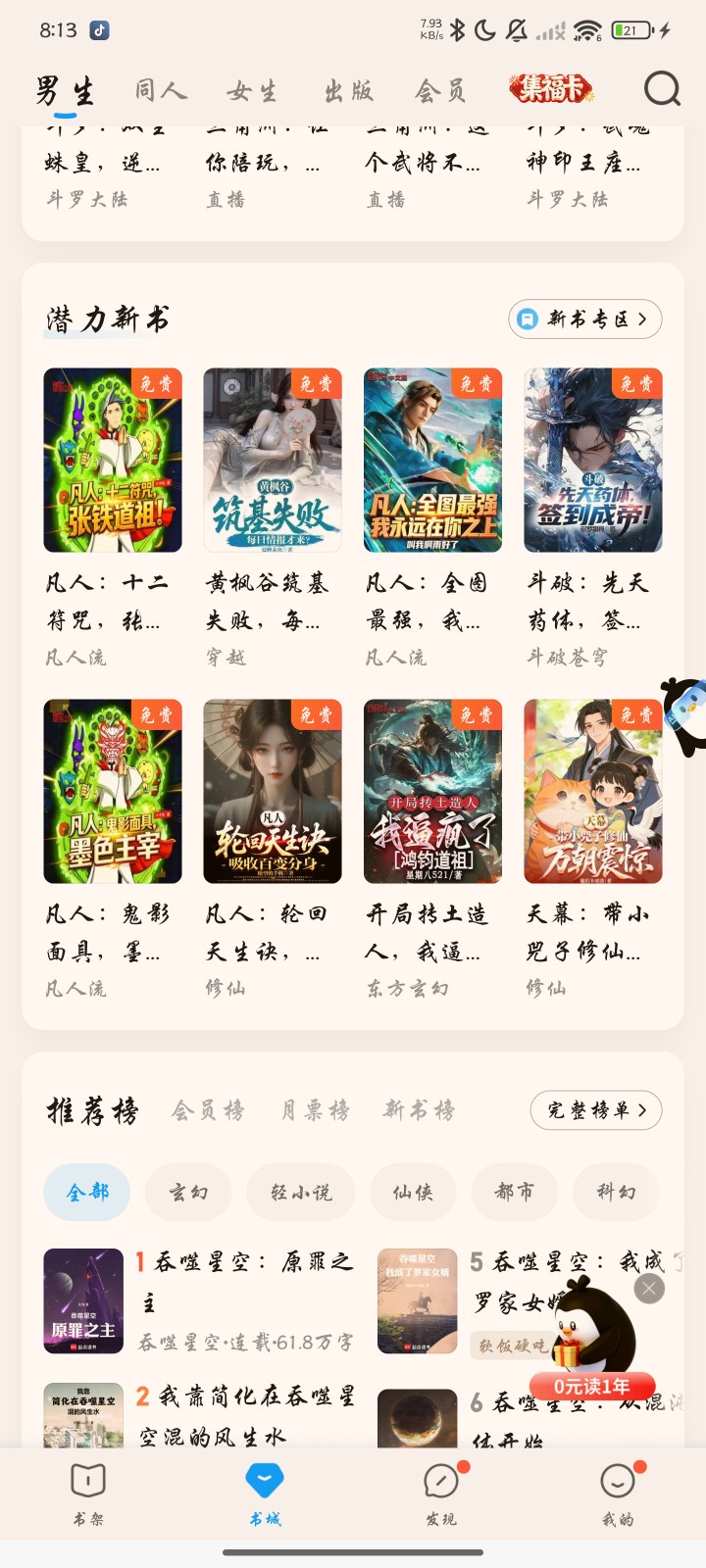Open 完整榜单 full ranking list
Screen dimensions: 706x1568
pos(596,1110)
